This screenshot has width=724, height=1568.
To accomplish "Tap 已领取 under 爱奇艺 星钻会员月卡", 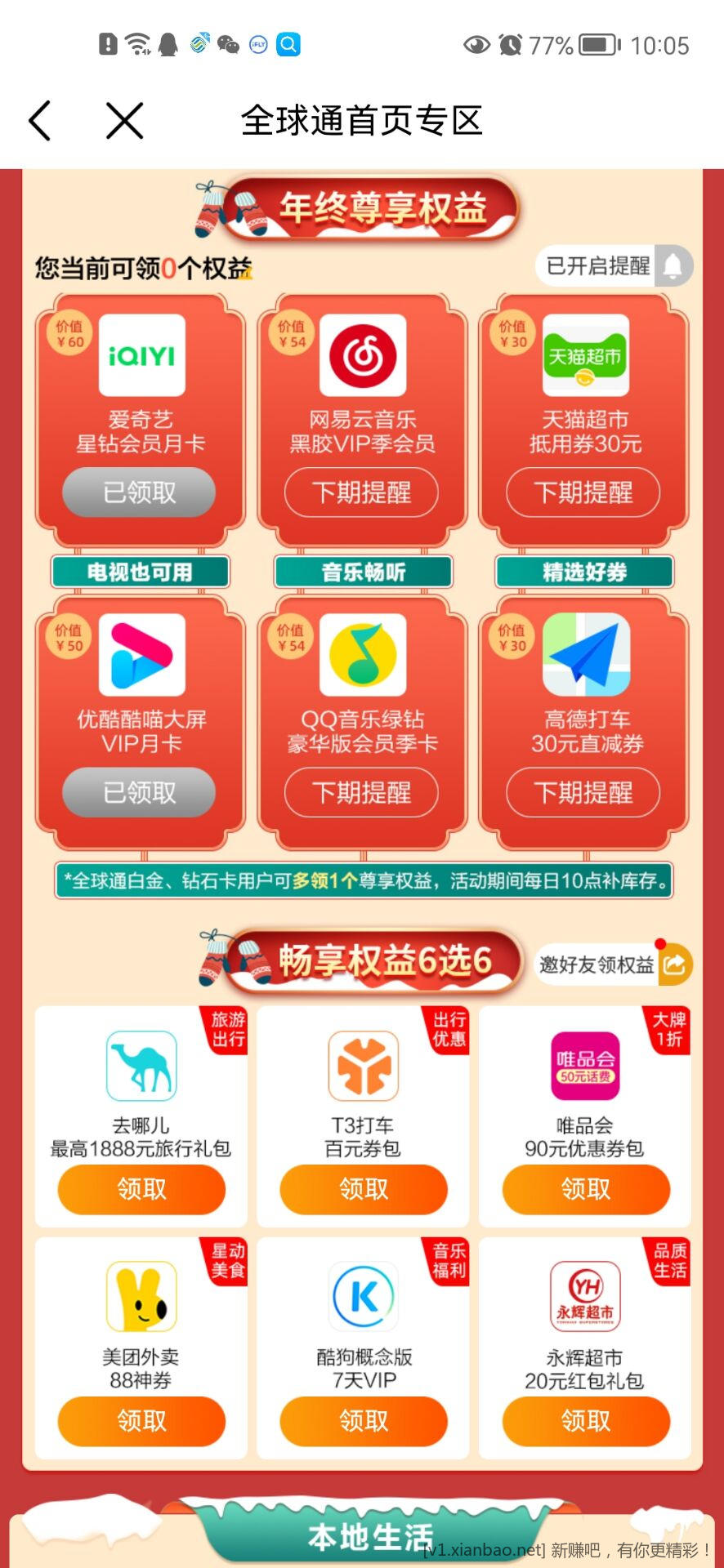I will tap(139, 492).
